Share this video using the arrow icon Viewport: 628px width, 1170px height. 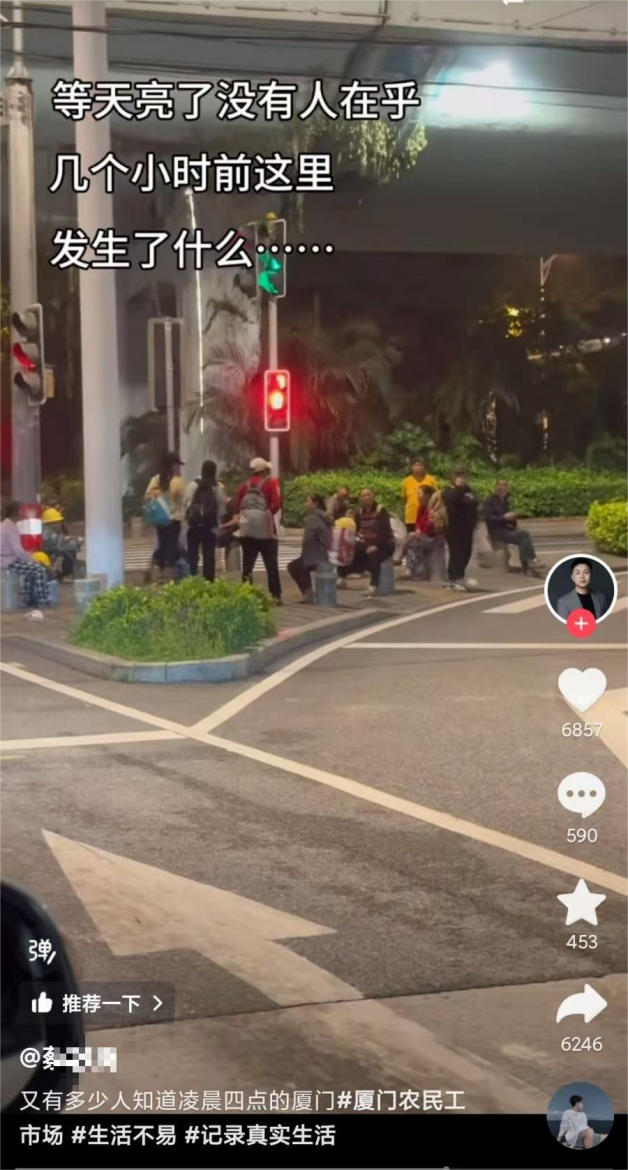[x=581, y=1005]
